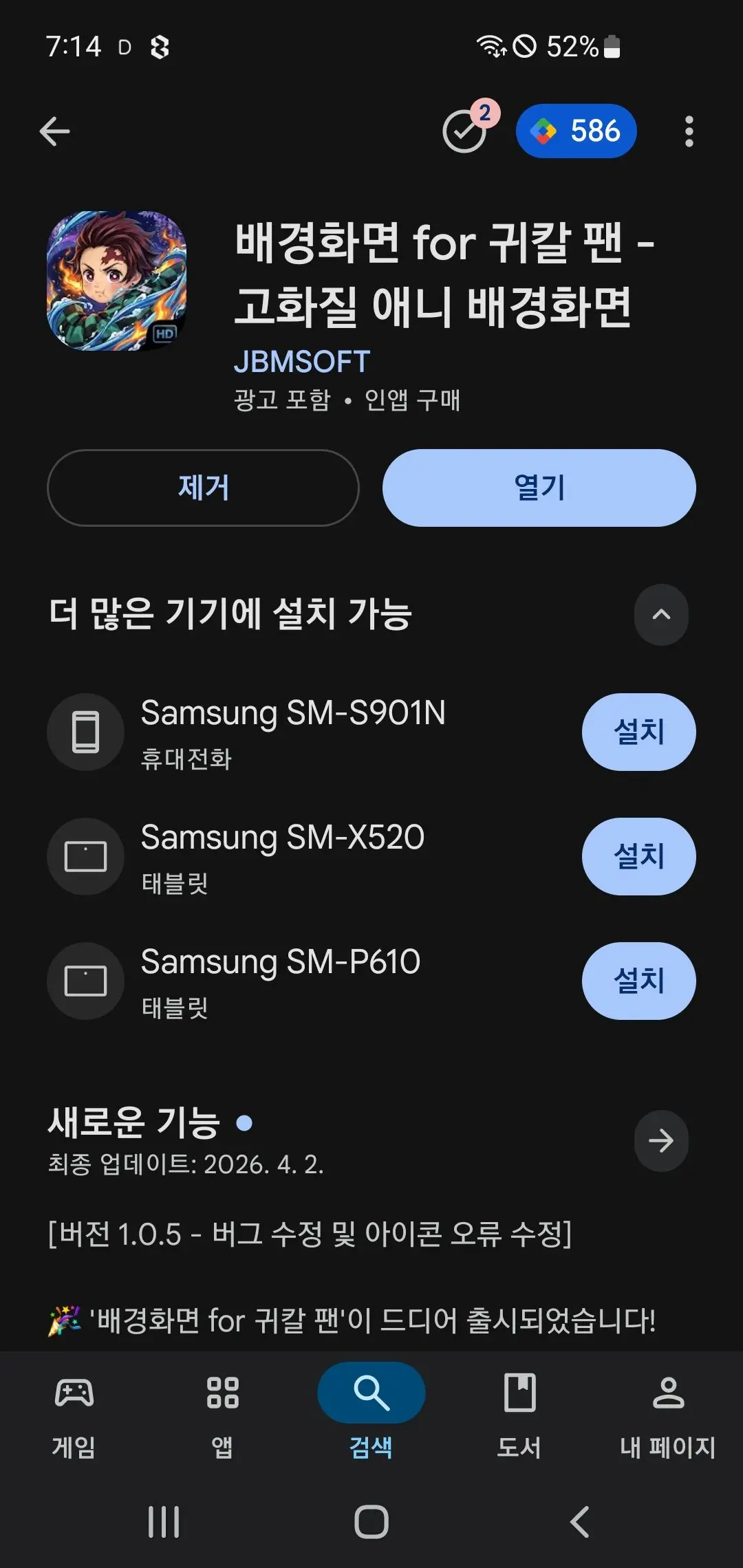
Task: Switch to the 앱 tab
Action: 222,1417
